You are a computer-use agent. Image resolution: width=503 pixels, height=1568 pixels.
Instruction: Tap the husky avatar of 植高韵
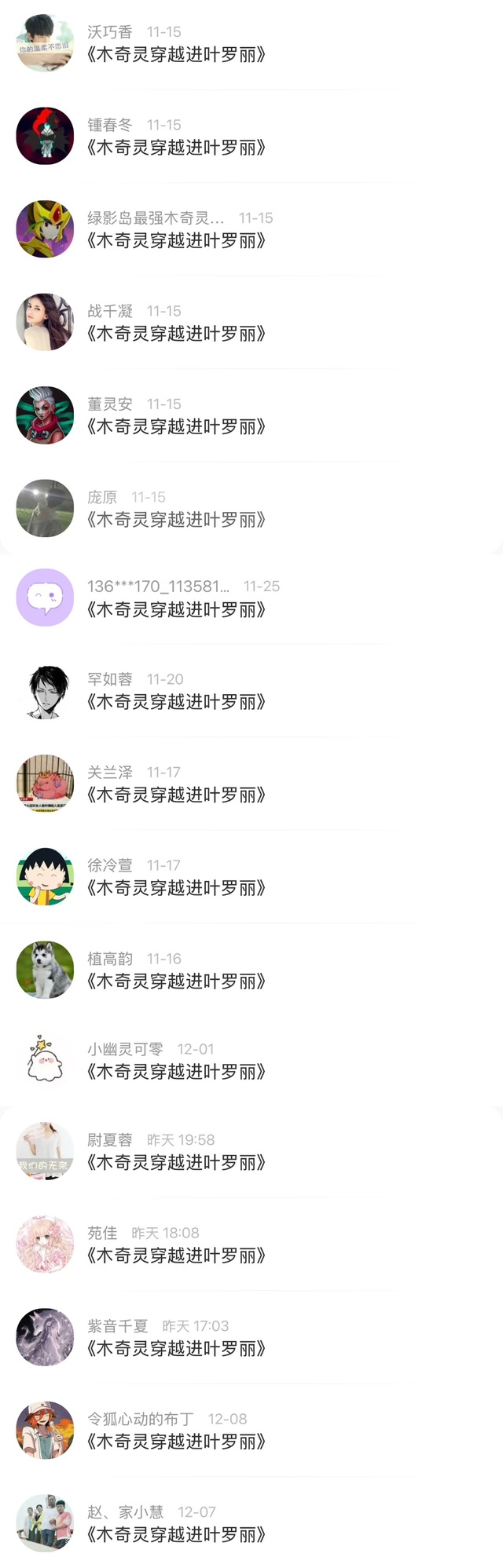coord(45,970)
